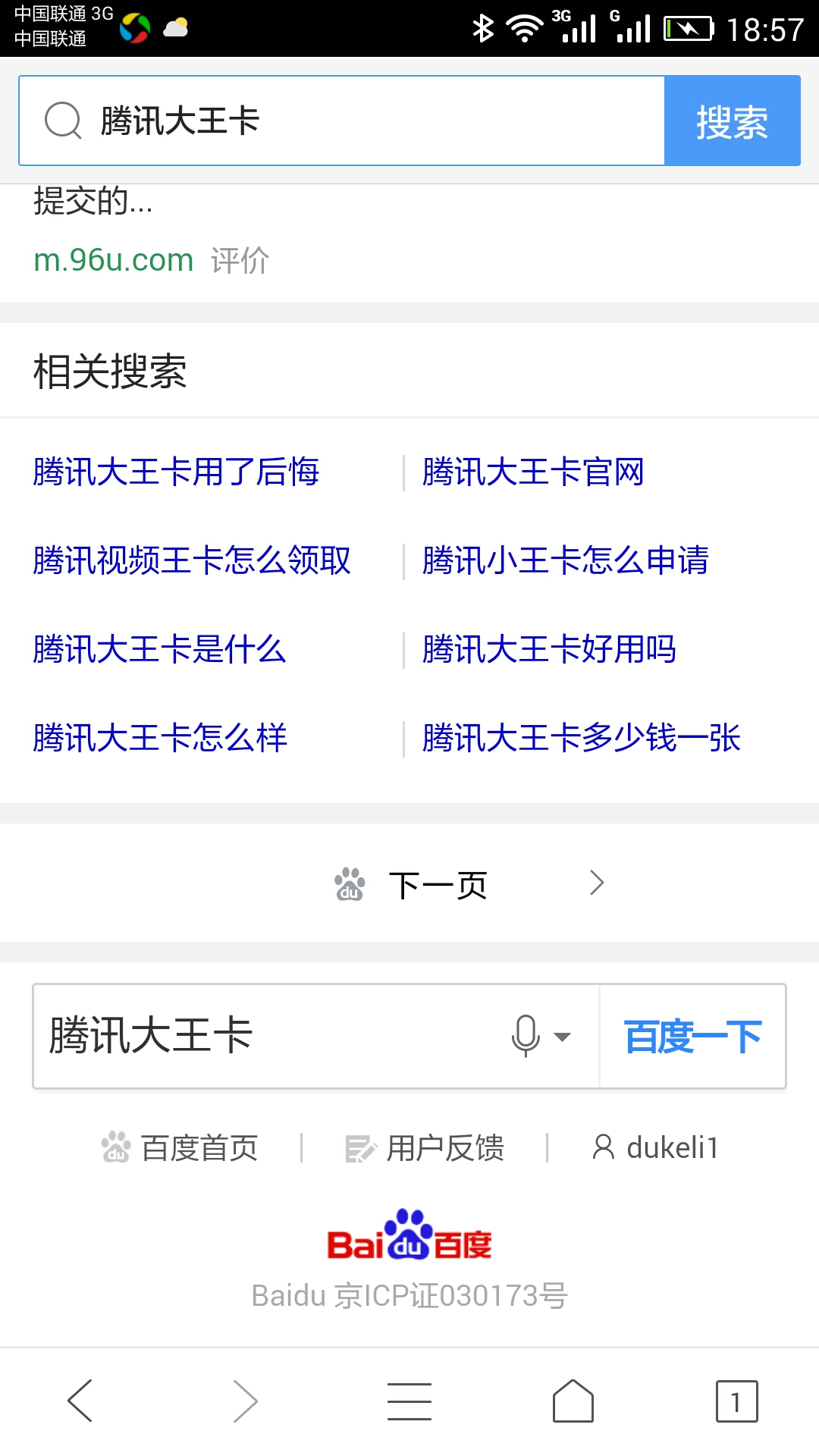Open 腾讯大王卡官网 related search
Viewport: 819px width, 1456px height.
(x=532, y=472)
